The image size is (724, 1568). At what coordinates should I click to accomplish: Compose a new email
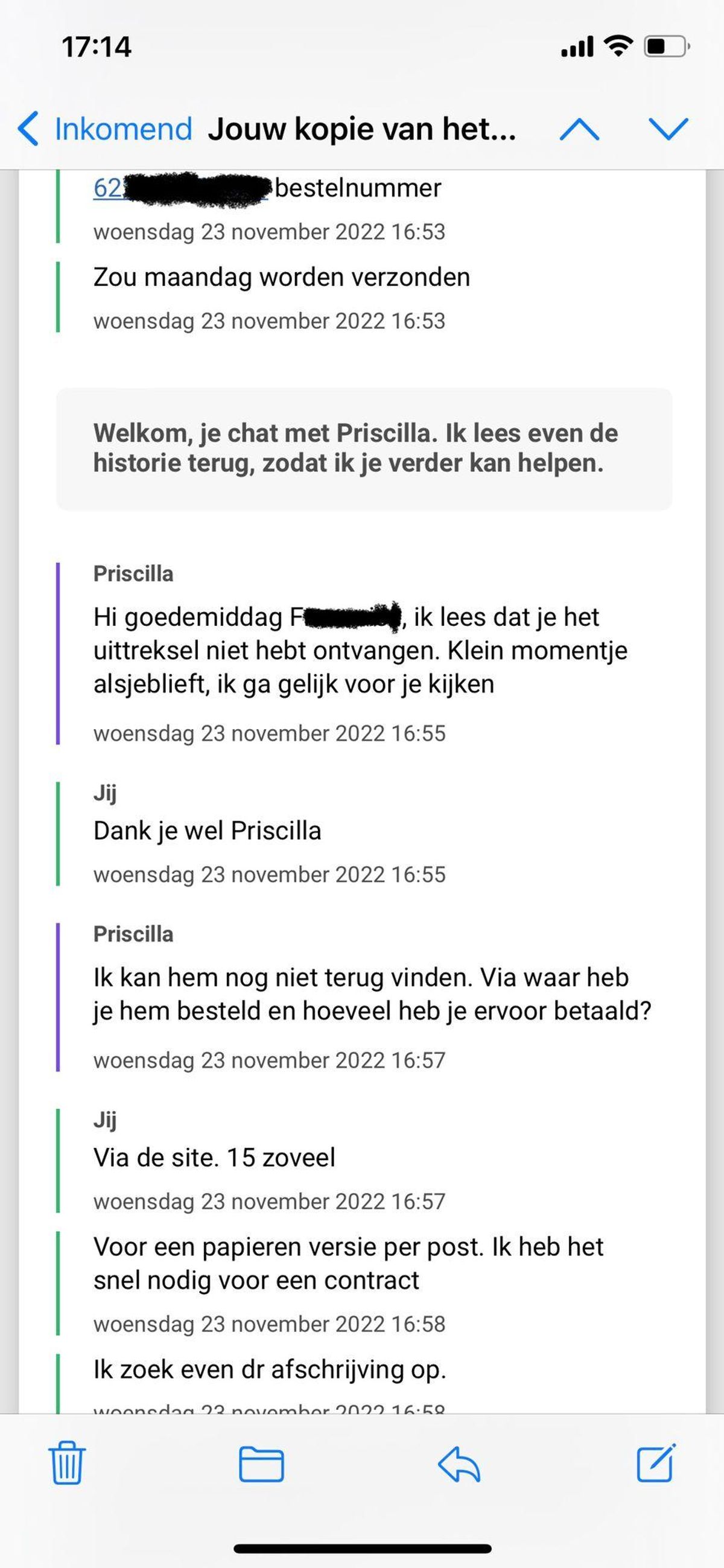click(x=656, y=1462)
